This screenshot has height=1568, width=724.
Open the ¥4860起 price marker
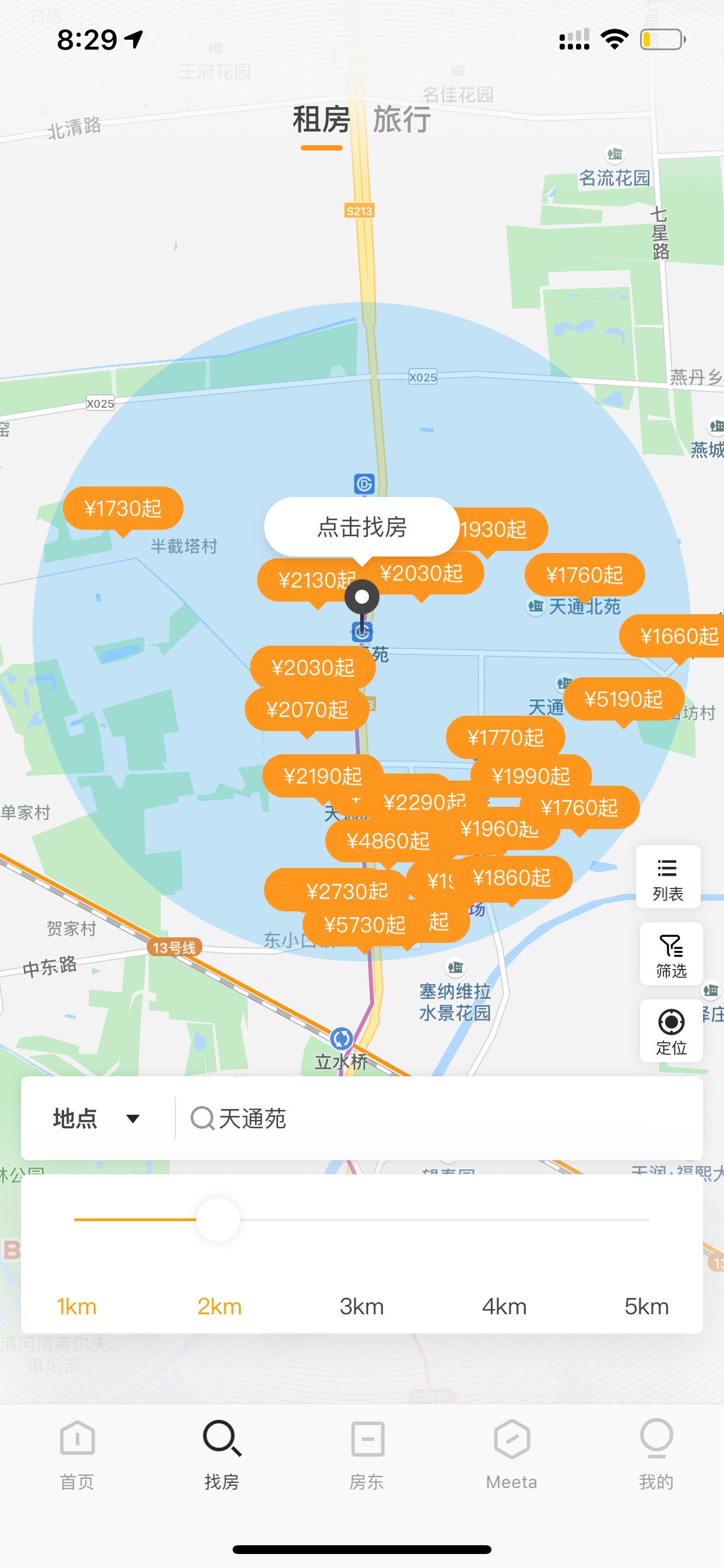point(388,841)
